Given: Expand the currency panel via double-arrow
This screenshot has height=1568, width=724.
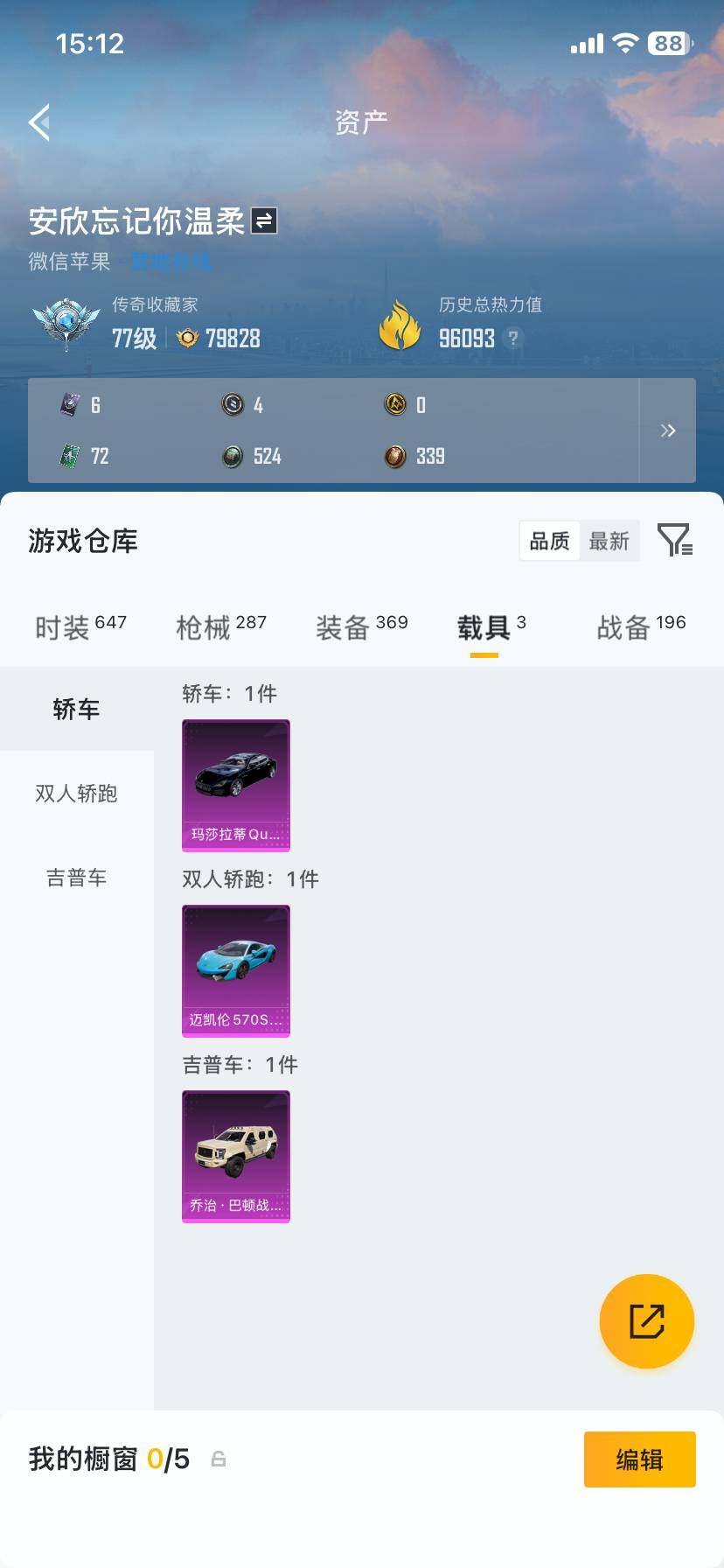Looking at the screenshot, I should [669, 430].
